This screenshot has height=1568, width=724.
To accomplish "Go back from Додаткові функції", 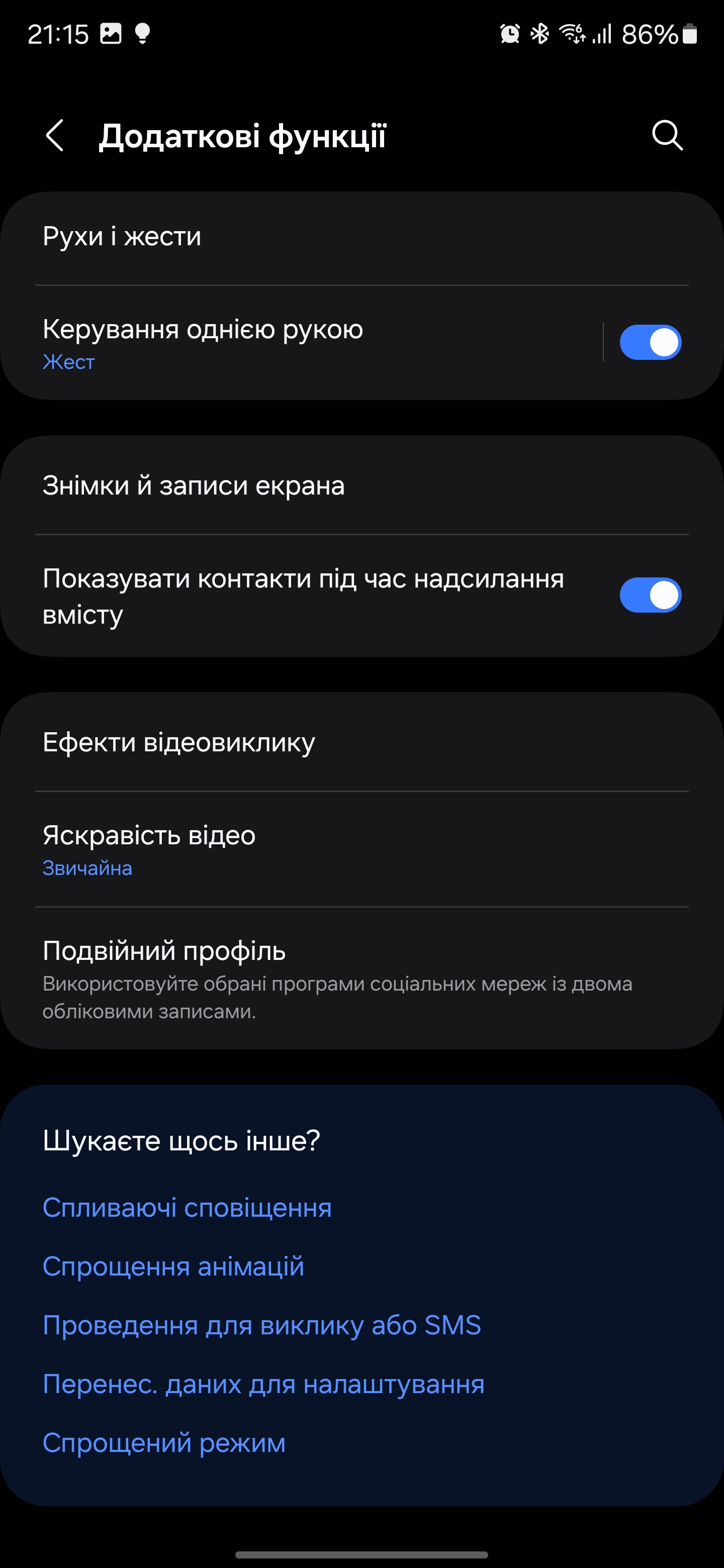I will (55, 135).
